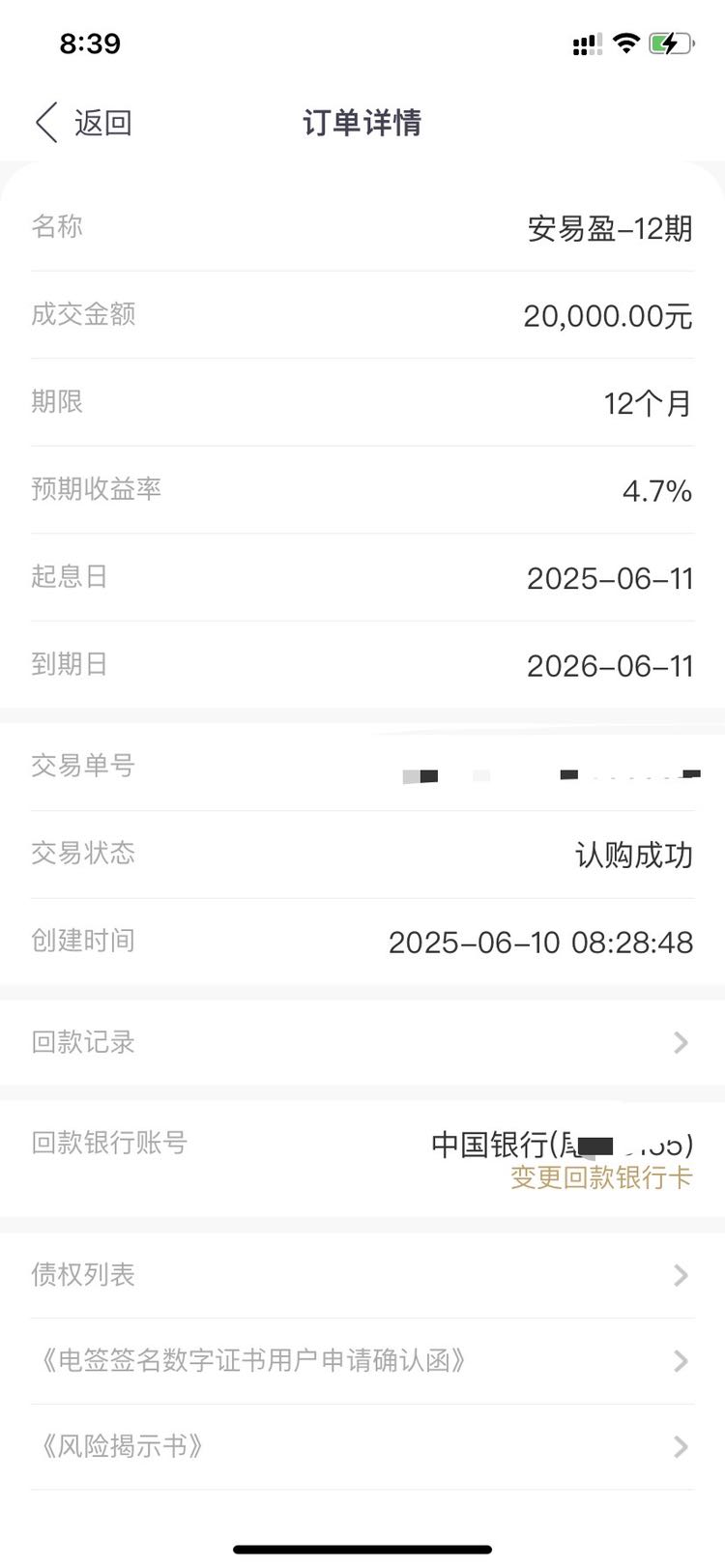Tap the 变更回款银行卡 link
Viewport: 725px width, 1568px height.
601,1177
